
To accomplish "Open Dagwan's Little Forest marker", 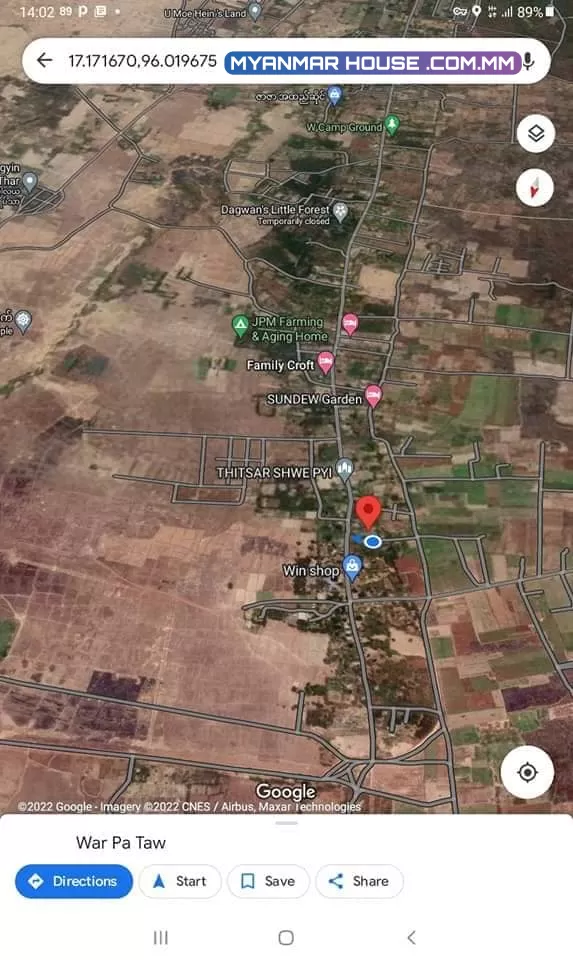I will pyautogui.click(x=341, y=212).
